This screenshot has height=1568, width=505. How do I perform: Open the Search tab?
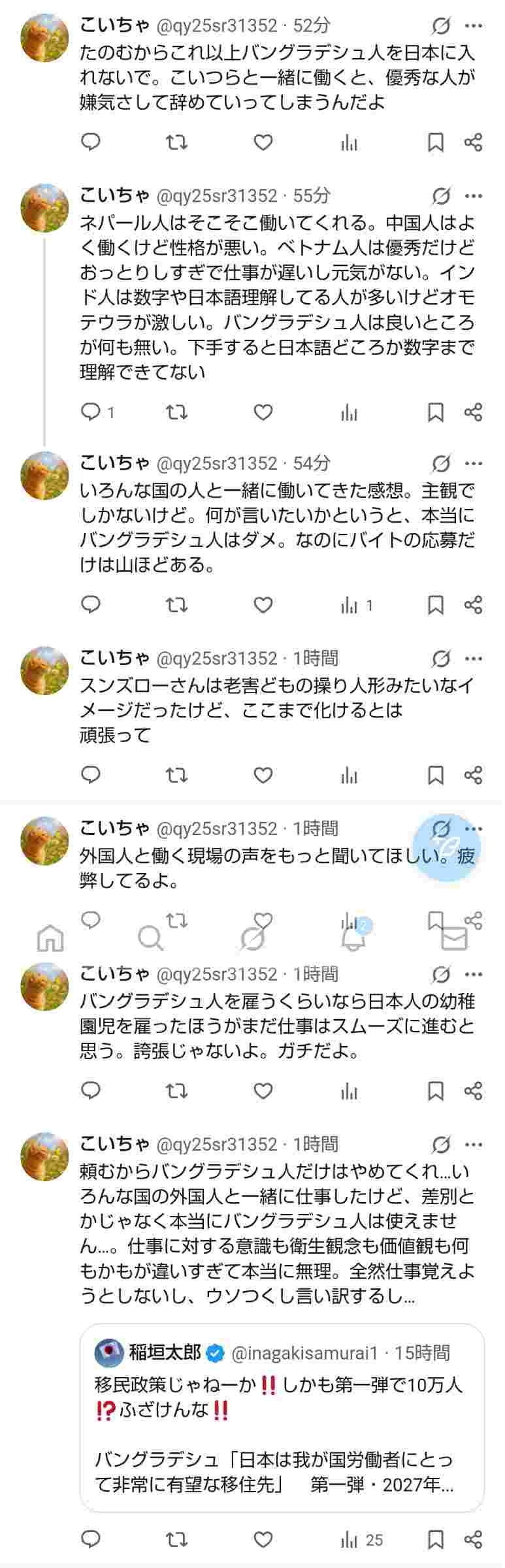151,939
